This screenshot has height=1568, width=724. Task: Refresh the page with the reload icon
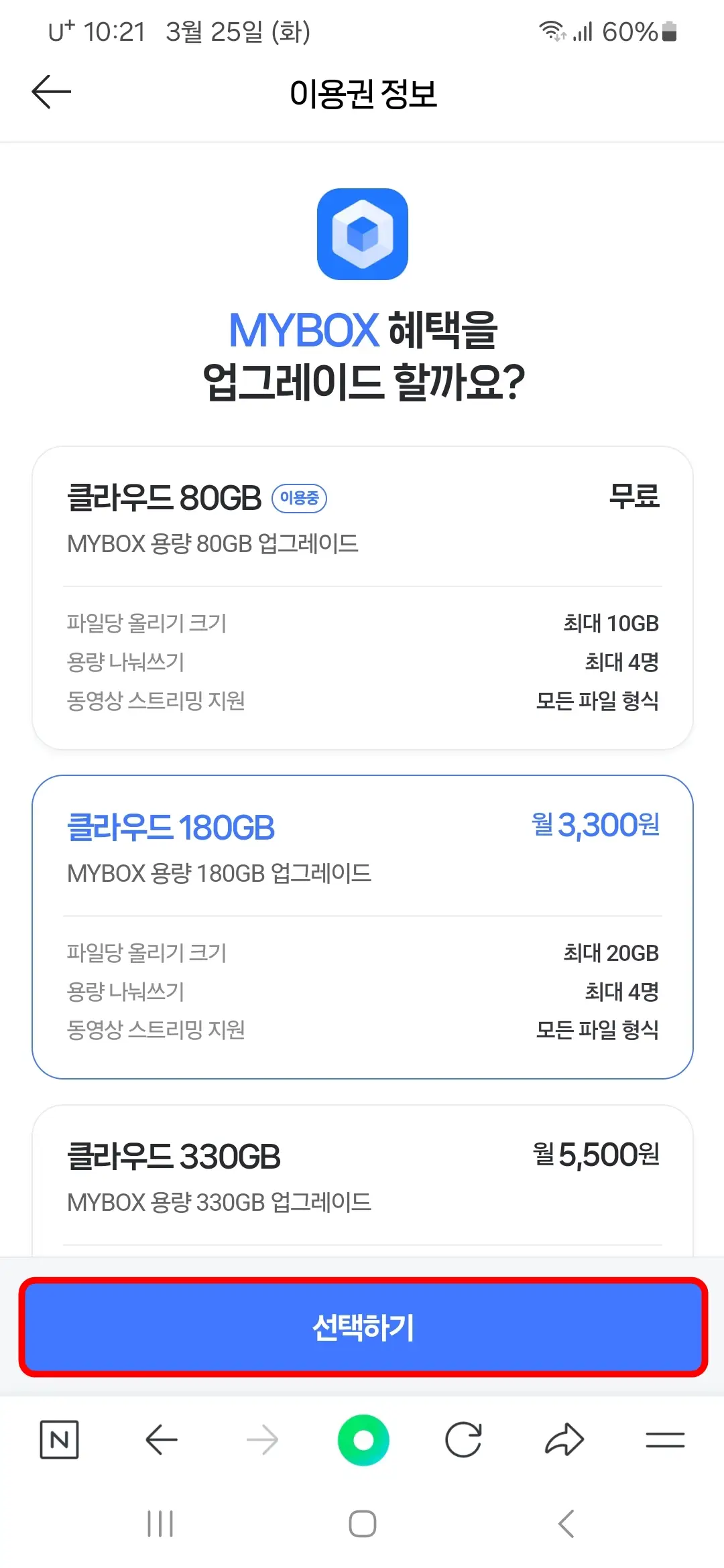(465, 1439)
